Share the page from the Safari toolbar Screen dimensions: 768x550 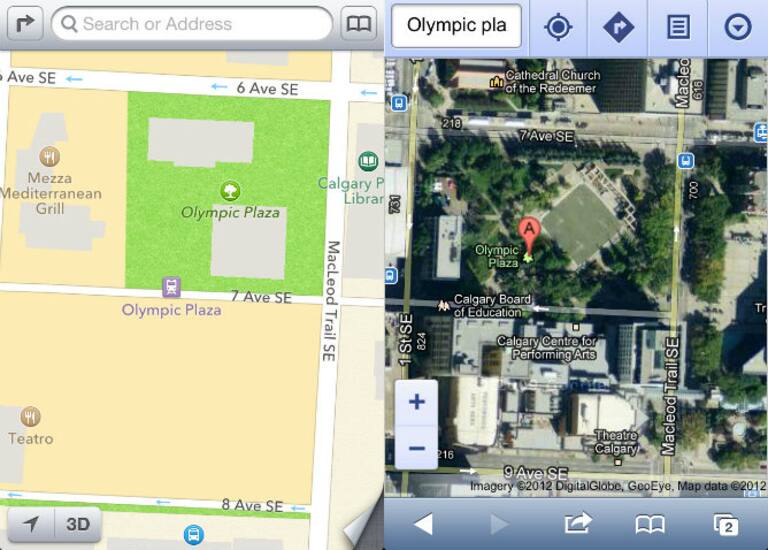[x=577, y=524]
